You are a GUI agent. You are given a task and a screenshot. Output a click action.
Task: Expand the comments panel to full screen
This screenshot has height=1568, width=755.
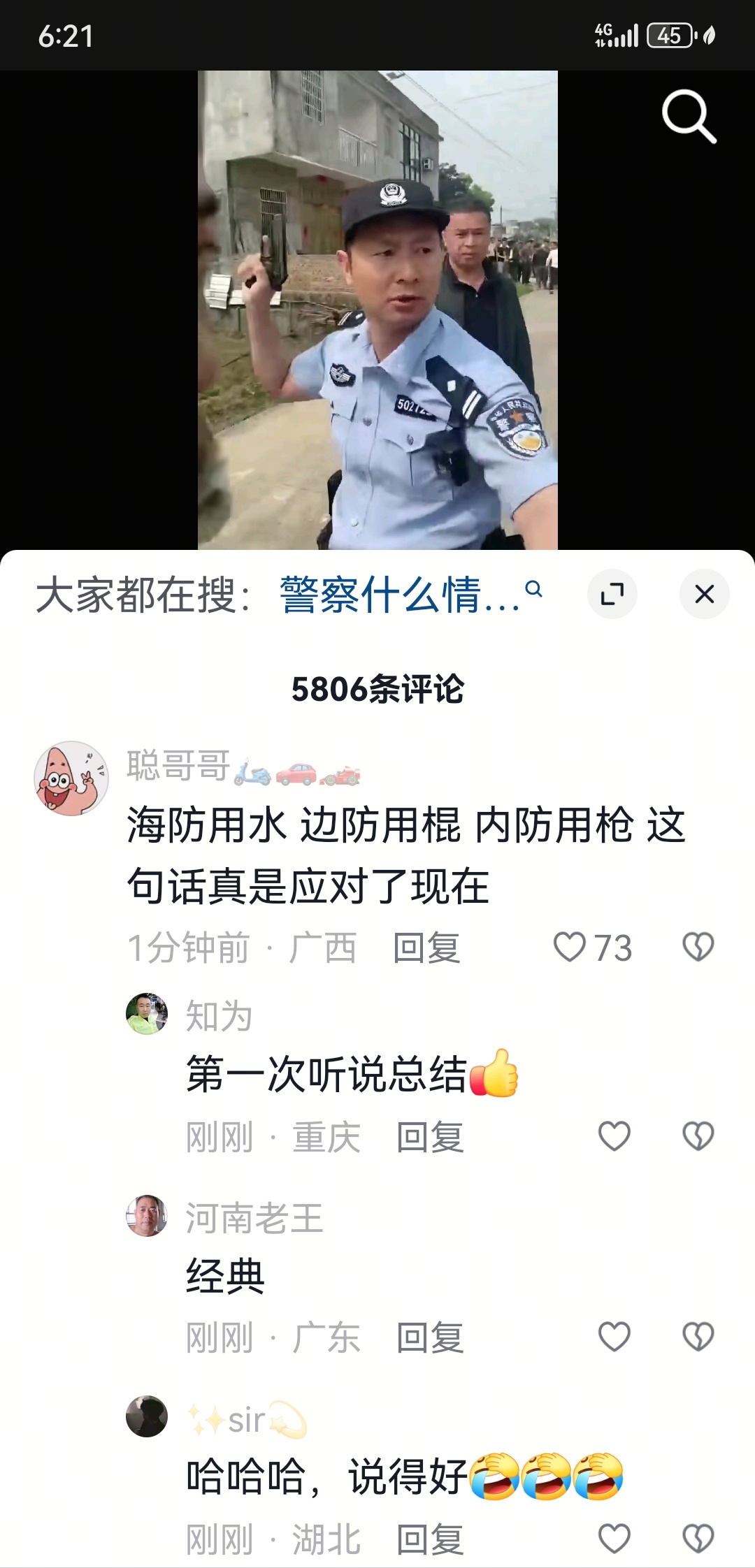tap(612, 595)
